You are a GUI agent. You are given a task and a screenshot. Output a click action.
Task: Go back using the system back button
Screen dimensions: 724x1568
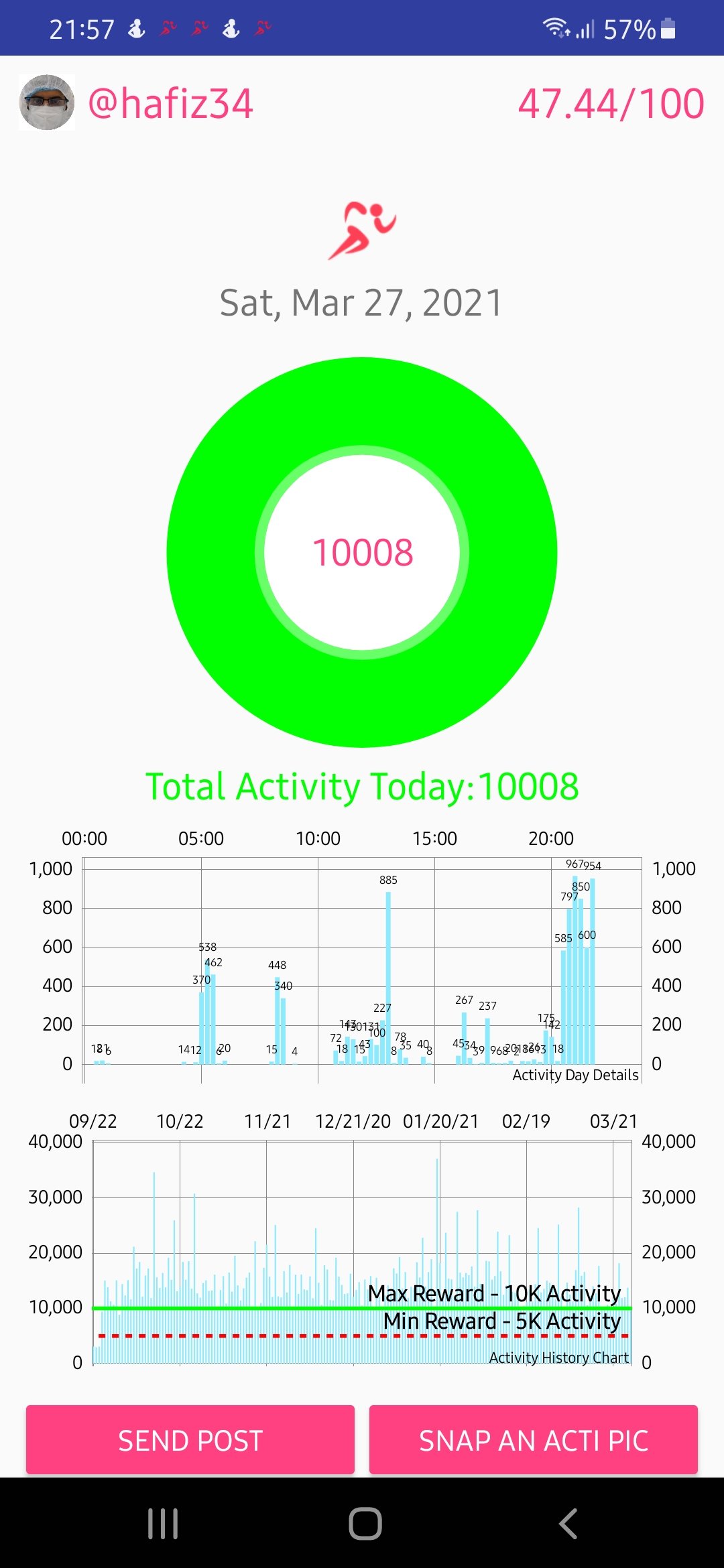(x=568, y=1524)
